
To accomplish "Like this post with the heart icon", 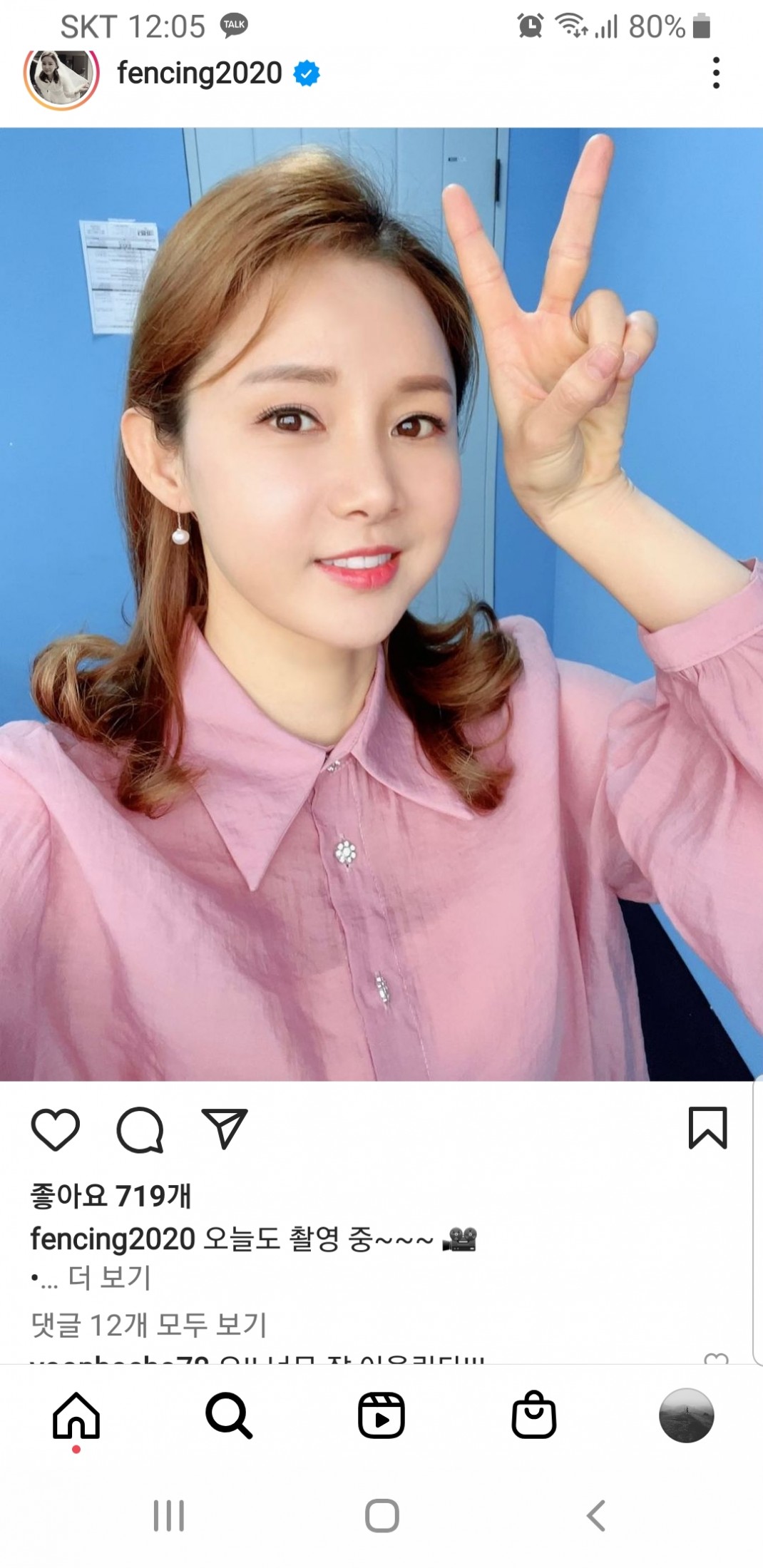I will [x=55, y=1129].
